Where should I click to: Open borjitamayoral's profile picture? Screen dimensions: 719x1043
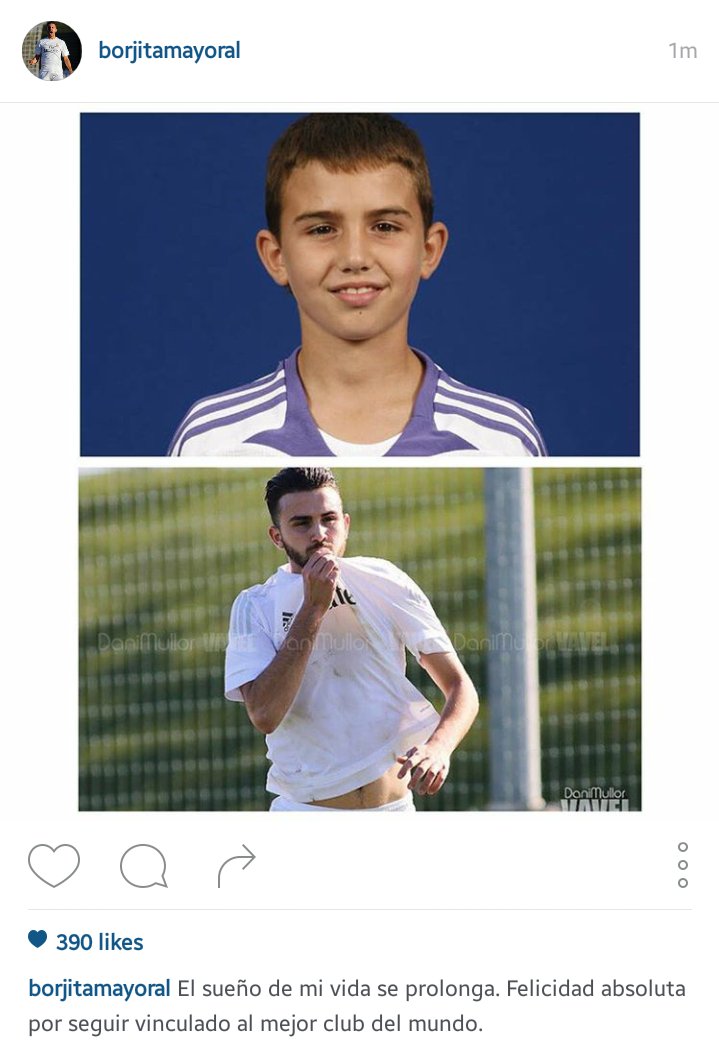[52, 51]
